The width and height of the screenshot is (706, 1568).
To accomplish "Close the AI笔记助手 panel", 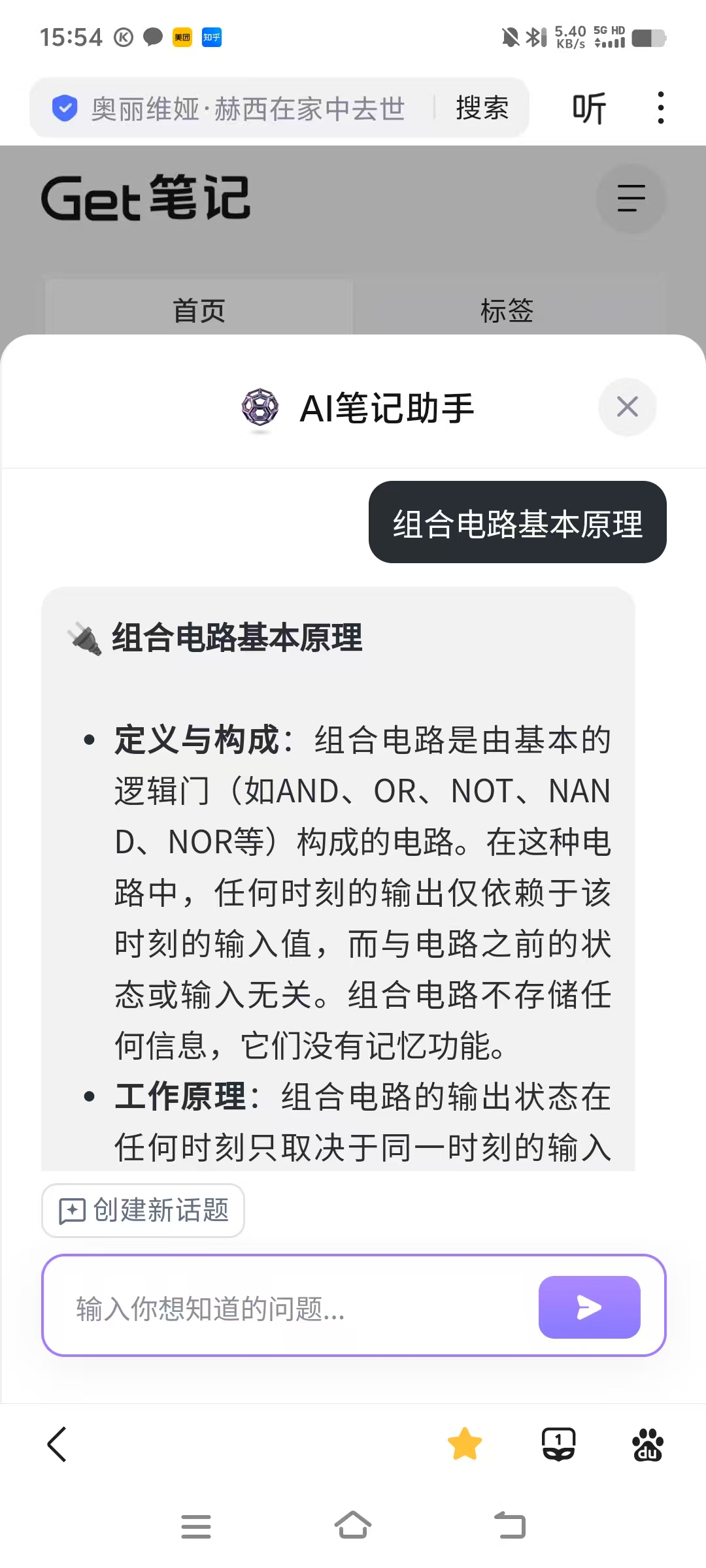I will (627, 407).
